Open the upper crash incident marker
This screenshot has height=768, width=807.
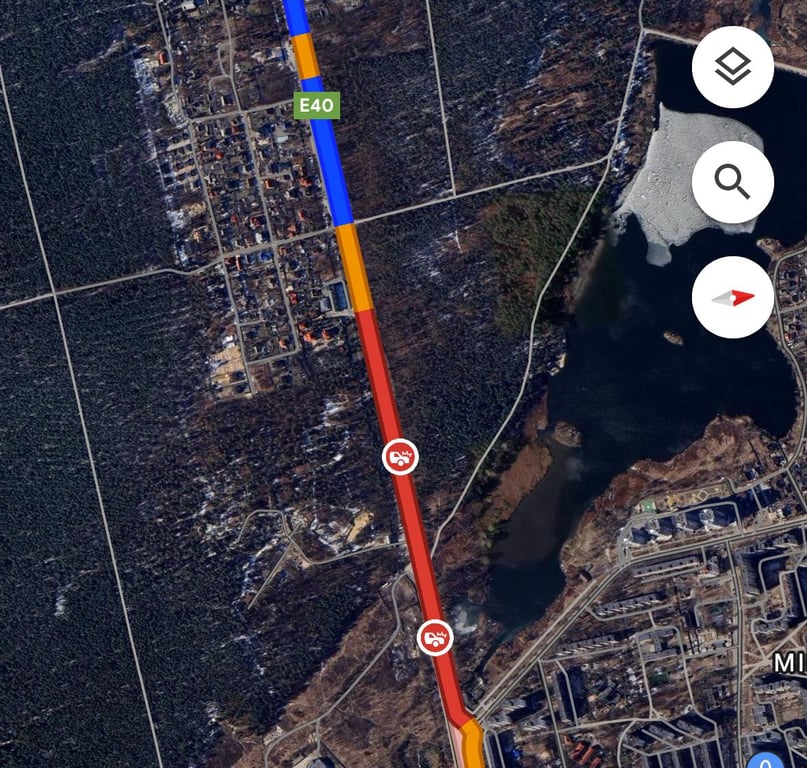point(400,457)
